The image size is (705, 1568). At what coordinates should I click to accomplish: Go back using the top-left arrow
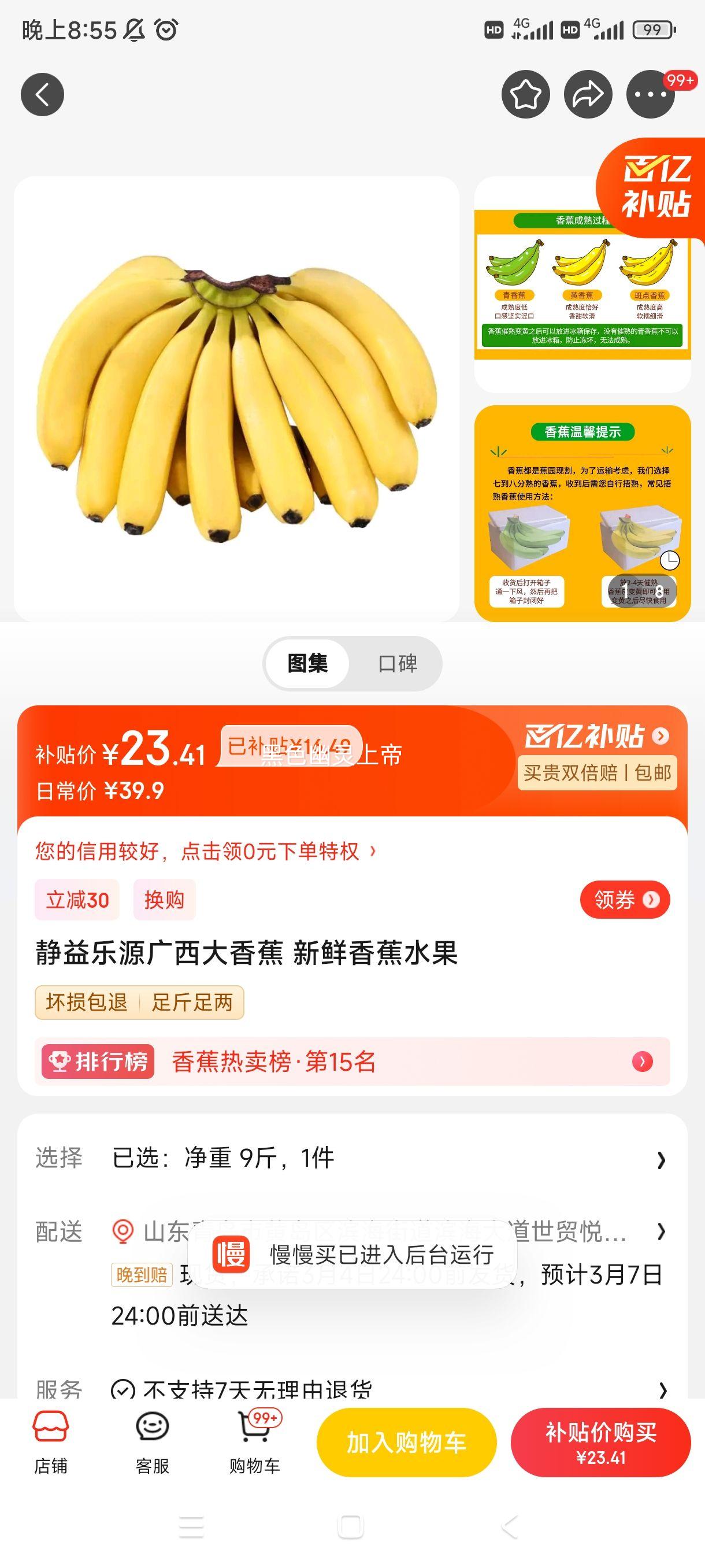point(42,95)
